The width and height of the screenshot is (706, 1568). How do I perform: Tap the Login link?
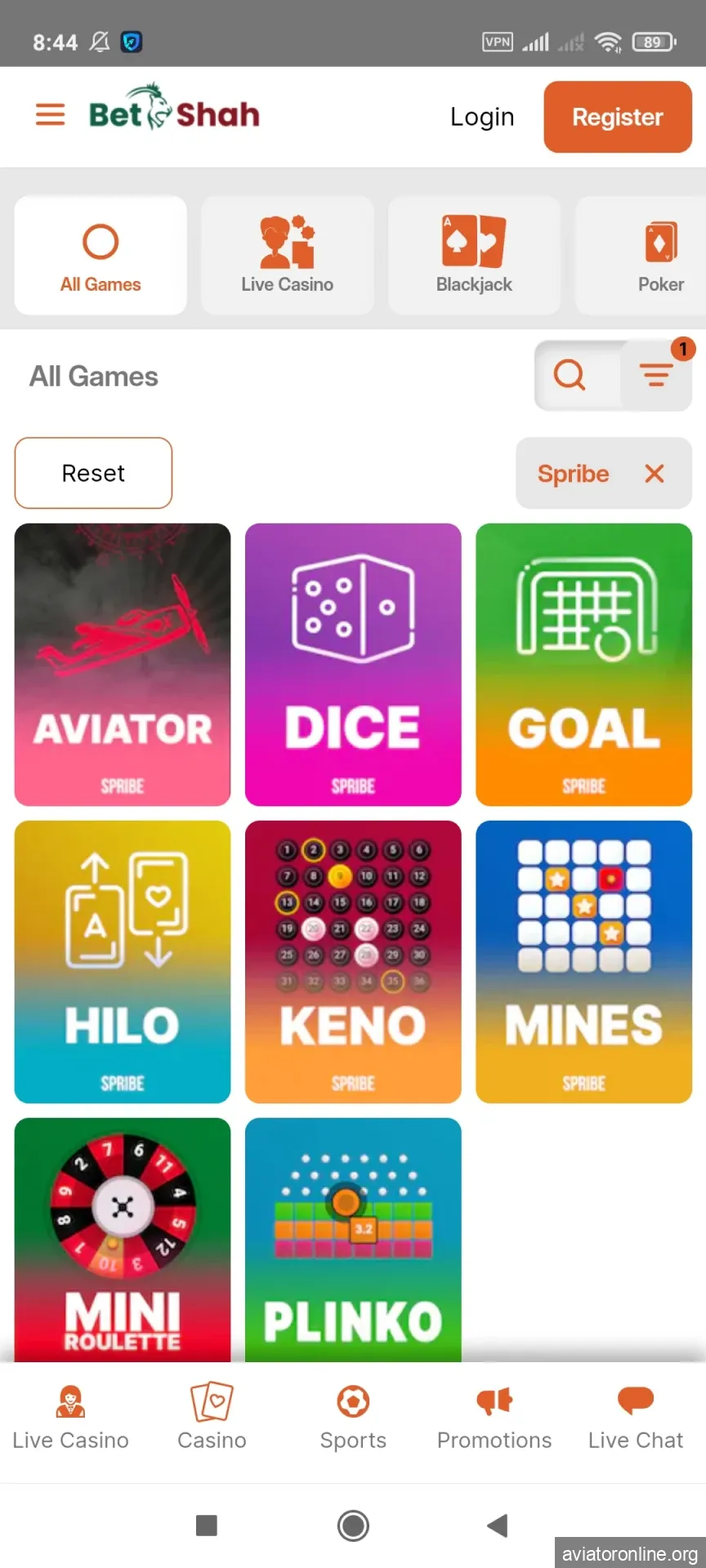pyautogui.click(x=482, y=117)
